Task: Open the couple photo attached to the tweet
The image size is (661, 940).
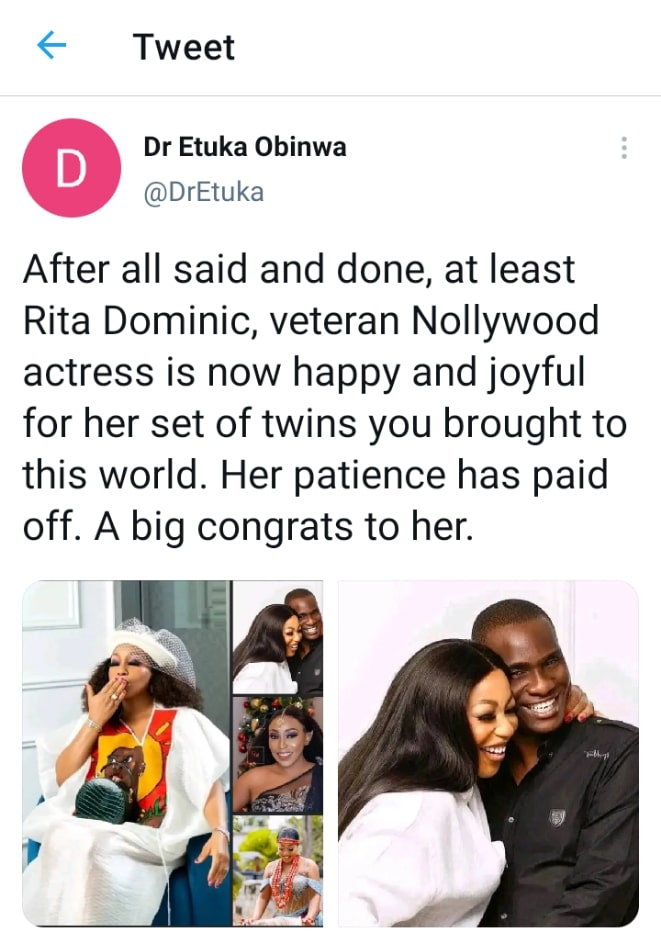Action: 488,752
